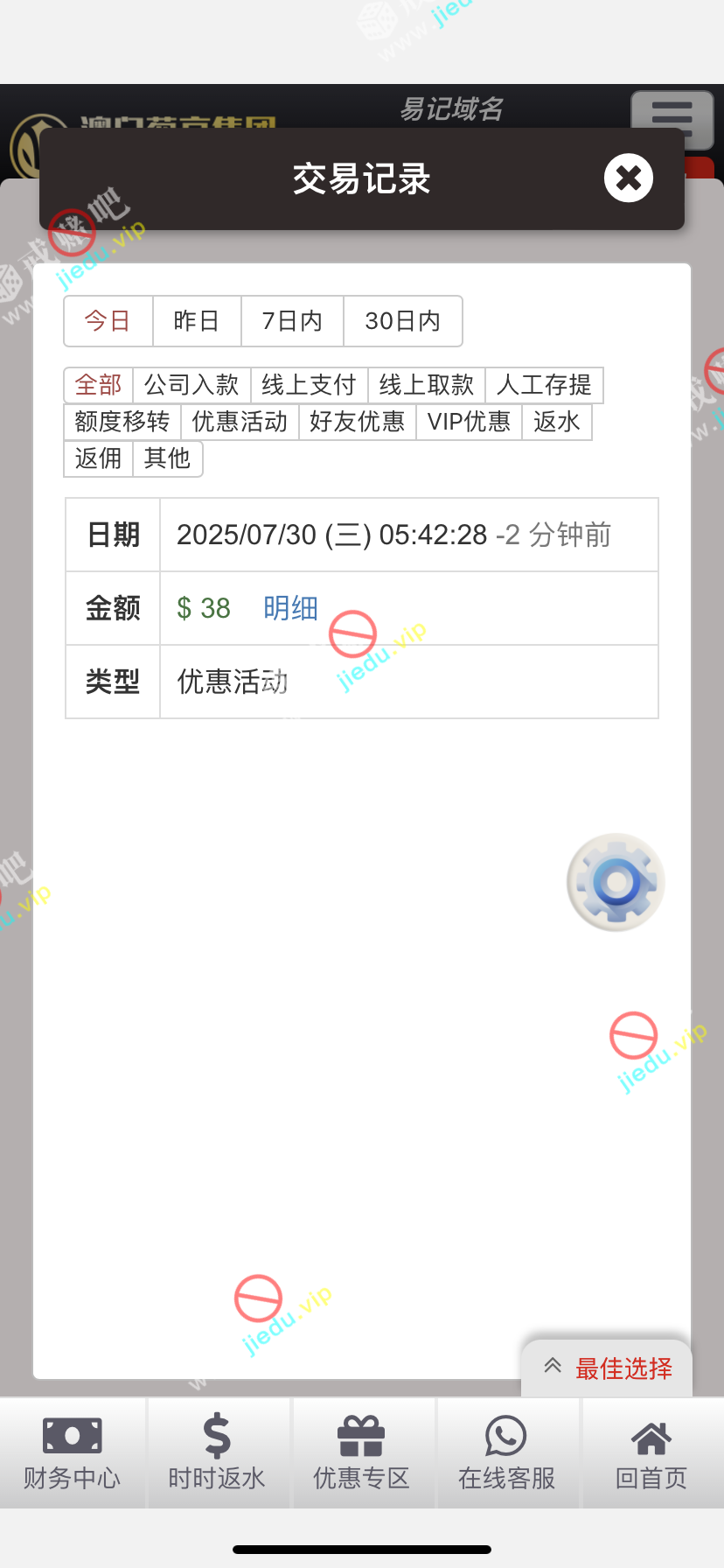The width and height of the screenshot is (724, 1568).
Task: Close the 交易记录 dialog
Action: tap(628, 178)
